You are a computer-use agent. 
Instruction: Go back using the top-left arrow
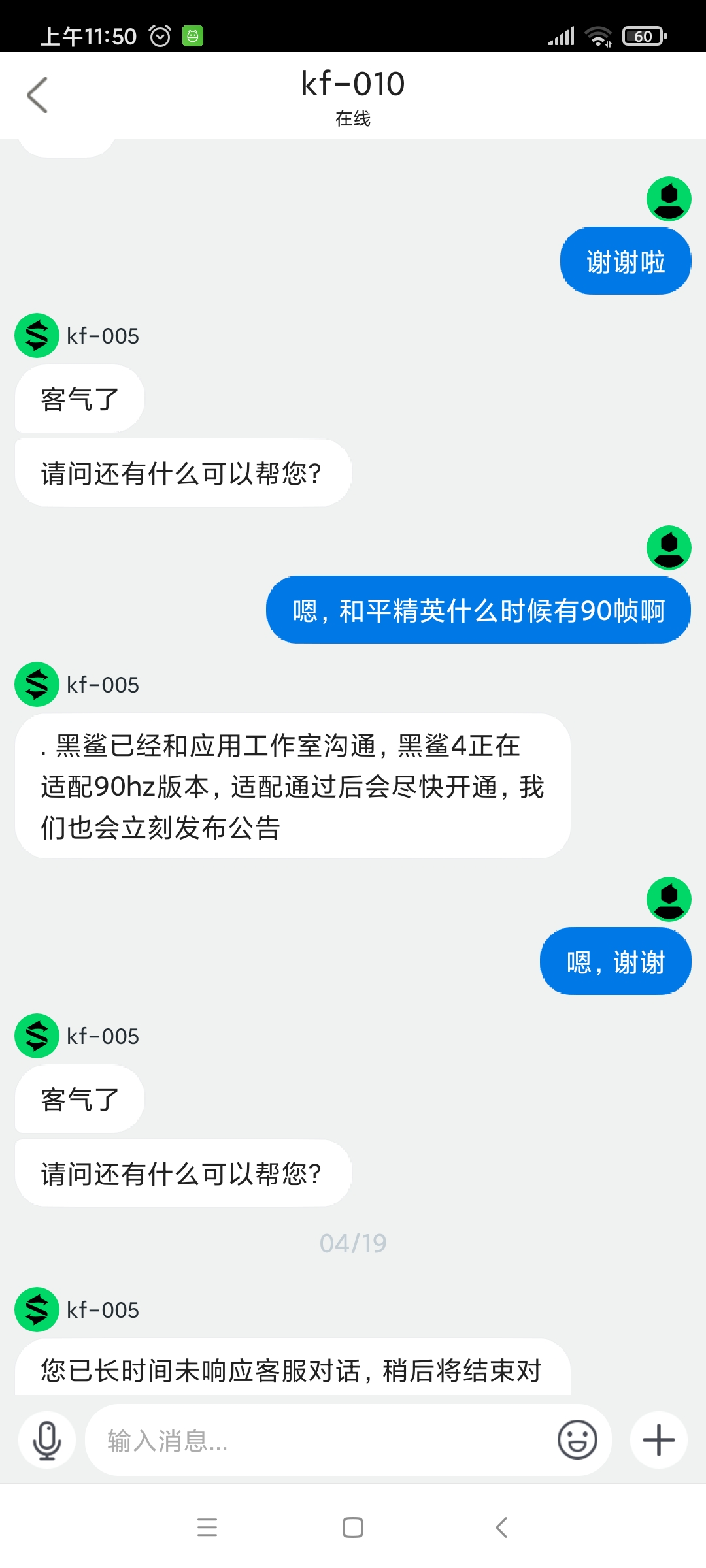(37, 95)
